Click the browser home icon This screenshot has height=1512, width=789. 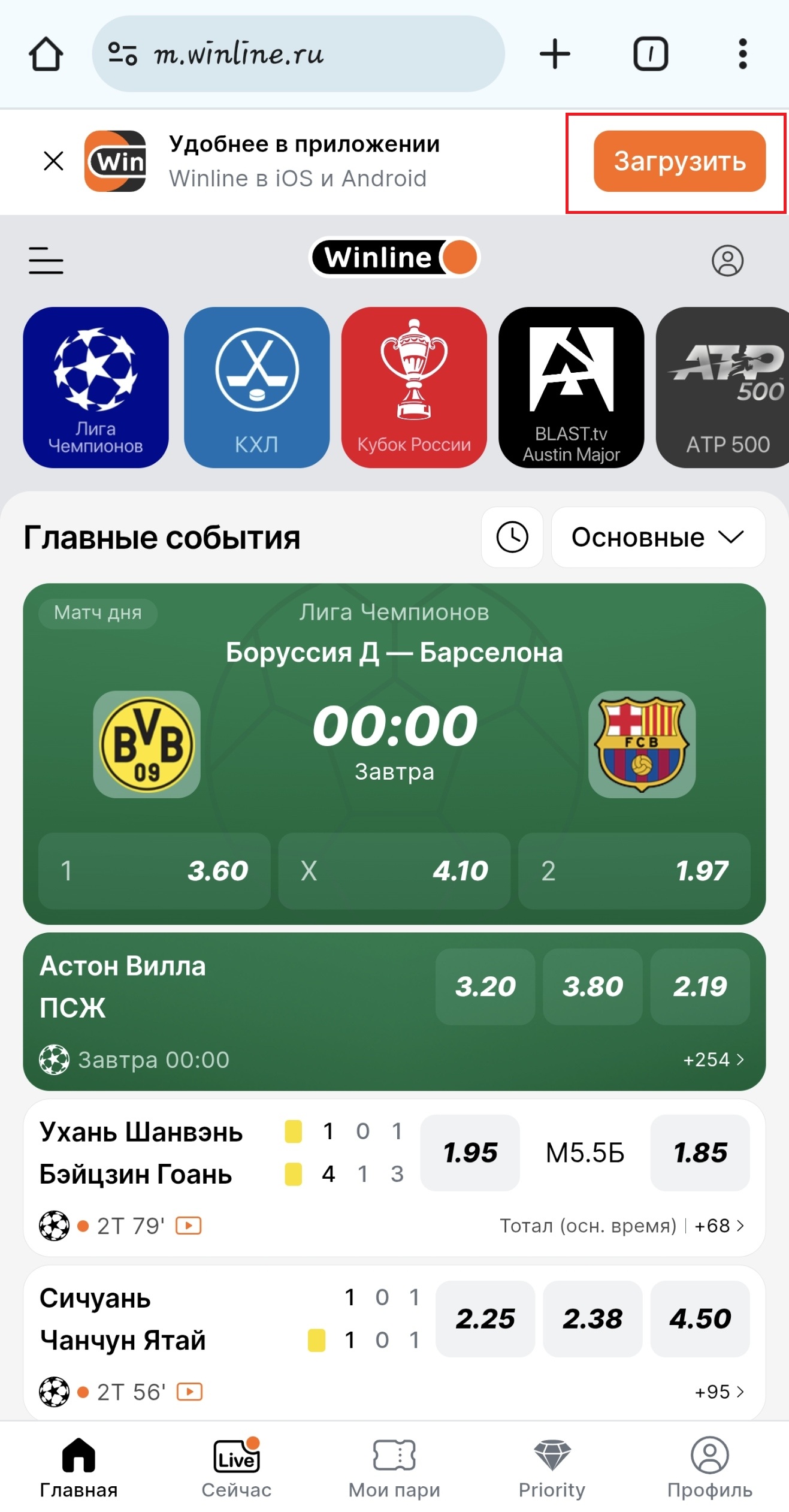(48, 53)
